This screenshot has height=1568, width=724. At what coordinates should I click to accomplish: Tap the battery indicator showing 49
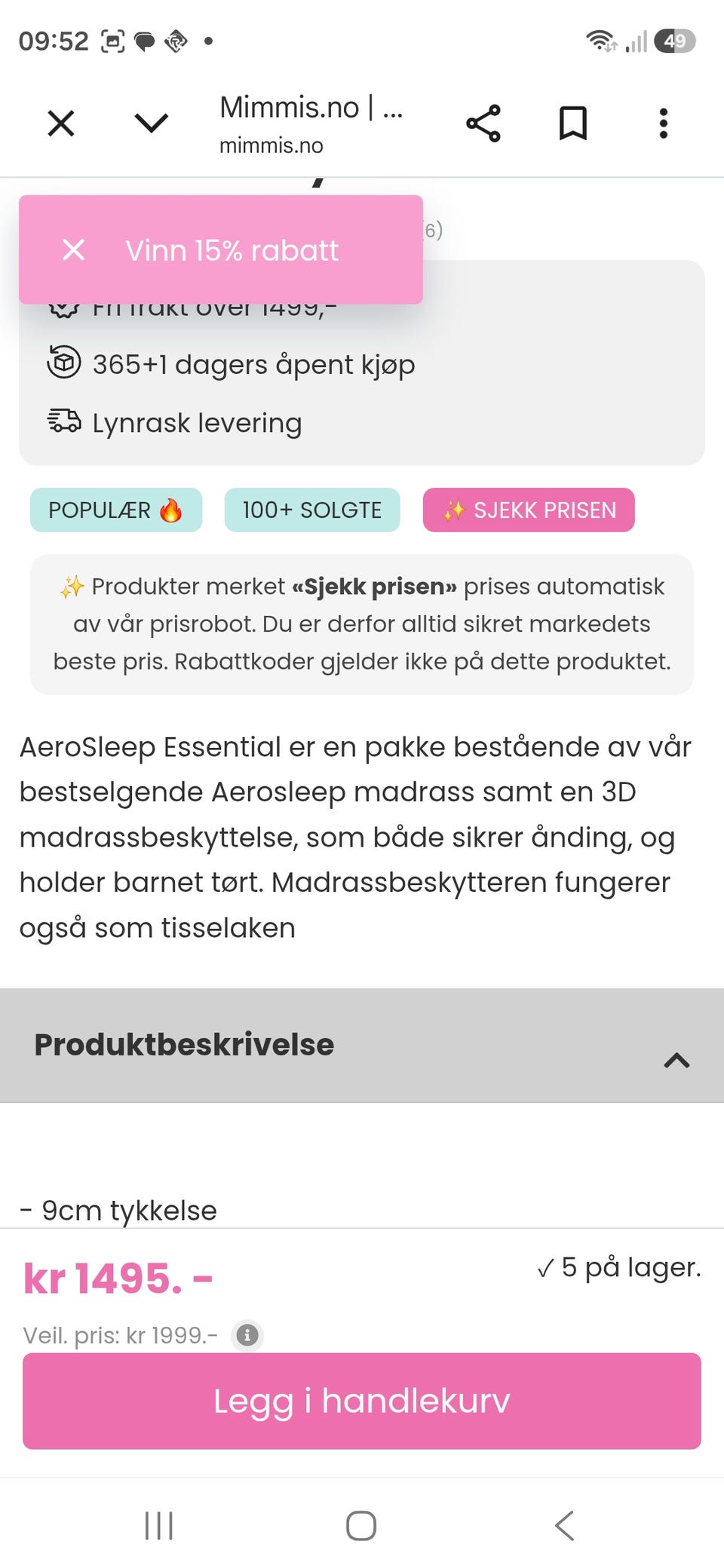pyautogui.click(x=676, y=39)
